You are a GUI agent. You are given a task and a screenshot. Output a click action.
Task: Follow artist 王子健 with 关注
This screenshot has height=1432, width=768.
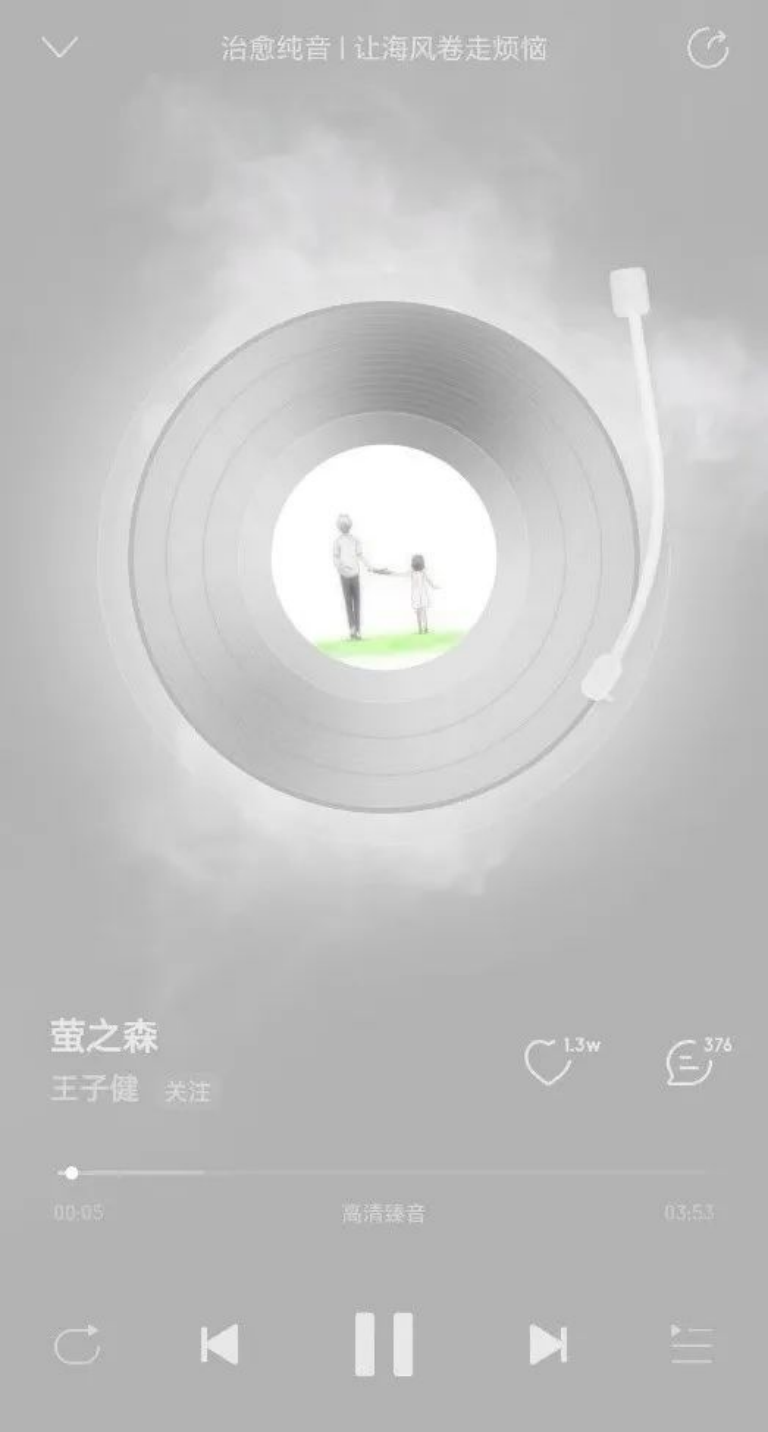pos(188,1091)
